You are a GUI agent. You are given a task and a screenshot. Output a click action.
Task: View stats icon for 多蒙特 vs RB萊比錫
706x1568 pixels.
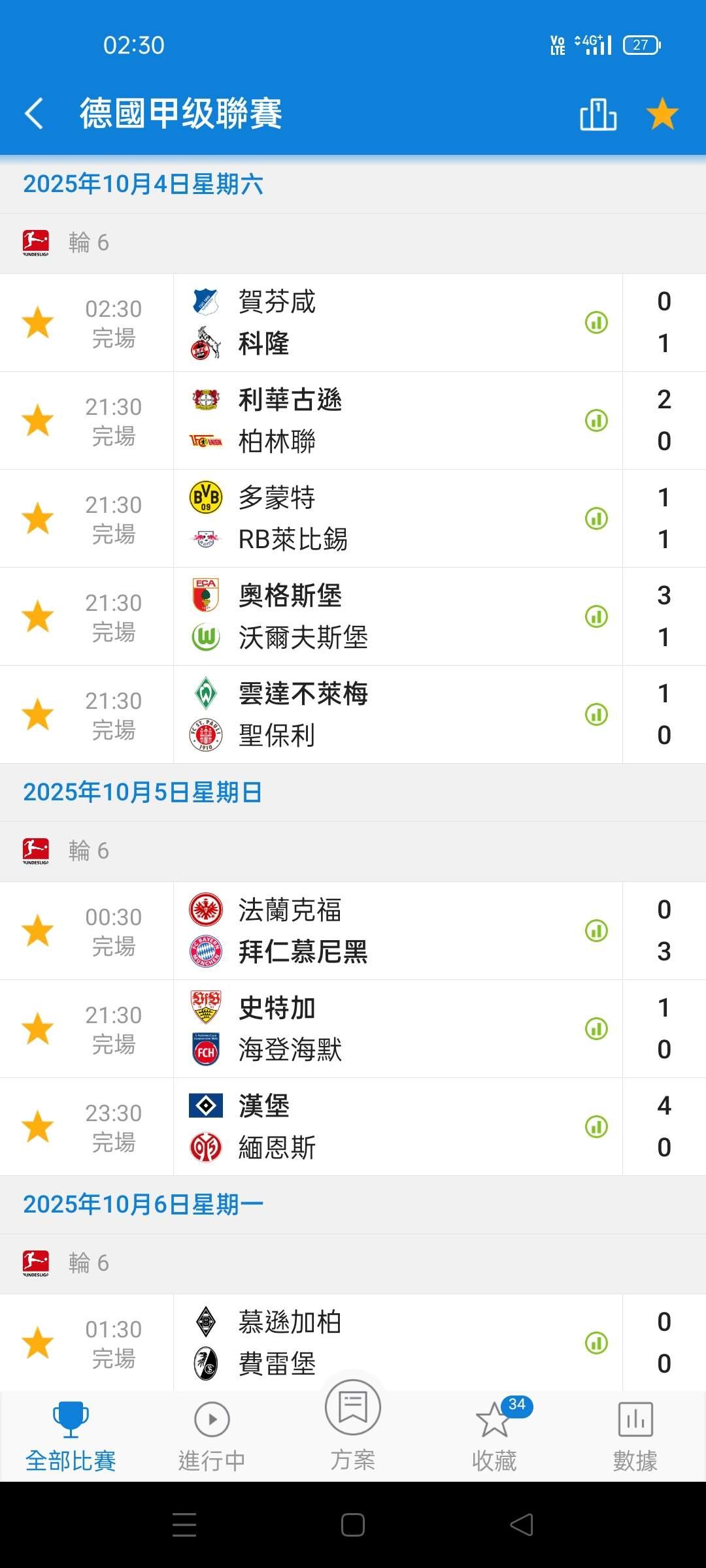tap(596, 519)
